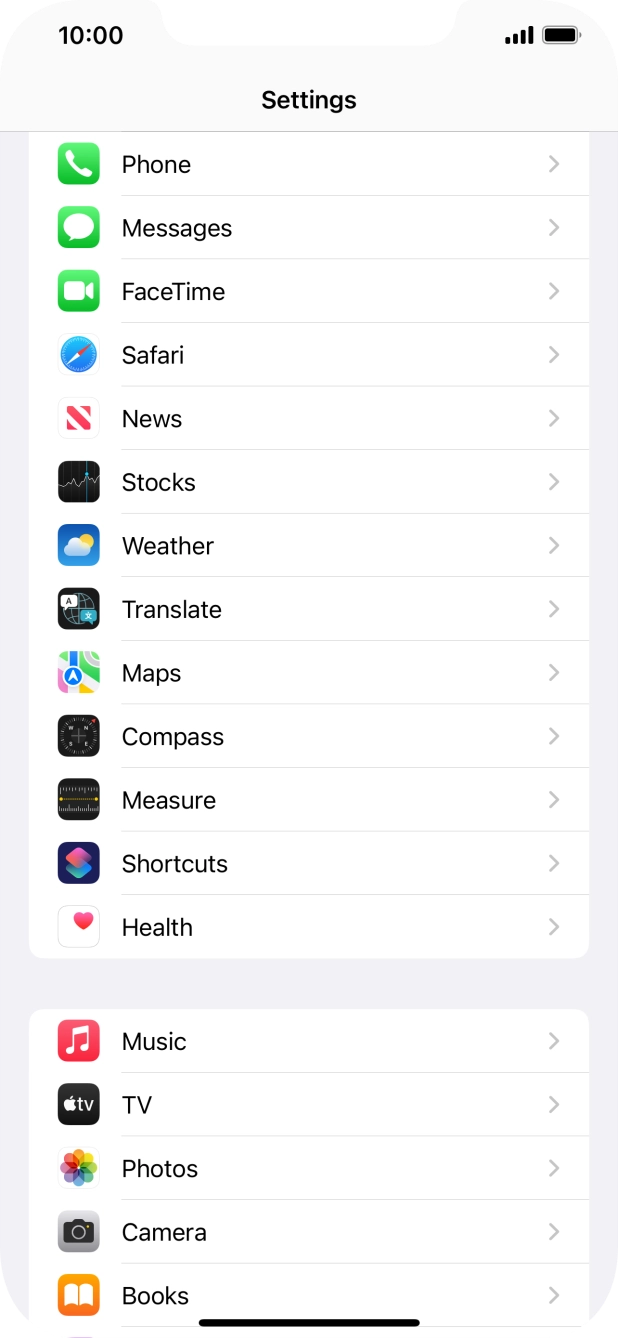
Task: Open FaceTime settings
Action: [x=308, y=292]
